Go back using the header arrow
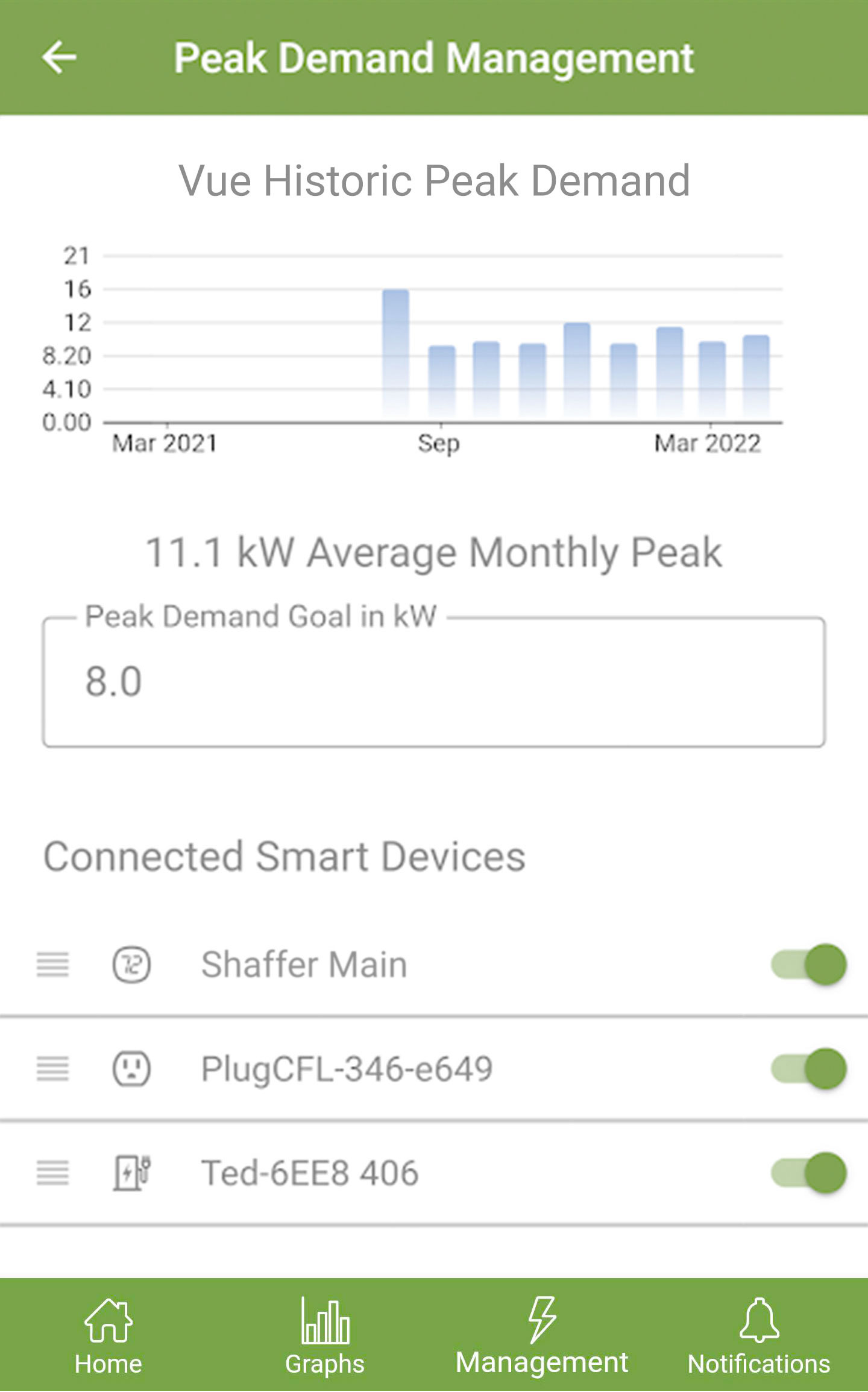The height and width of the screenshot is (1392, 868). (59, 57)
